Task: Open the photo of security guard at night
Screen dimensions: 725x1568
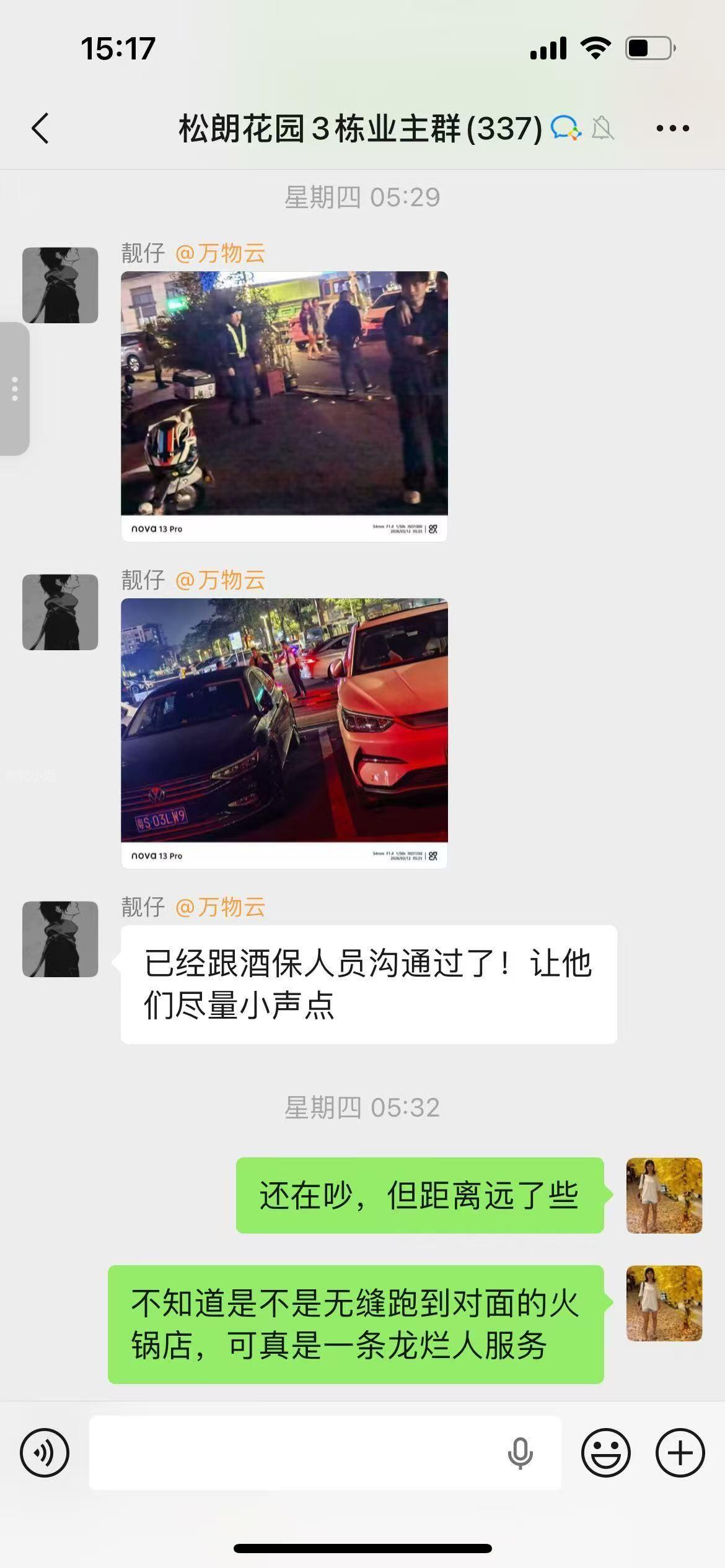Action: [284, 406]
